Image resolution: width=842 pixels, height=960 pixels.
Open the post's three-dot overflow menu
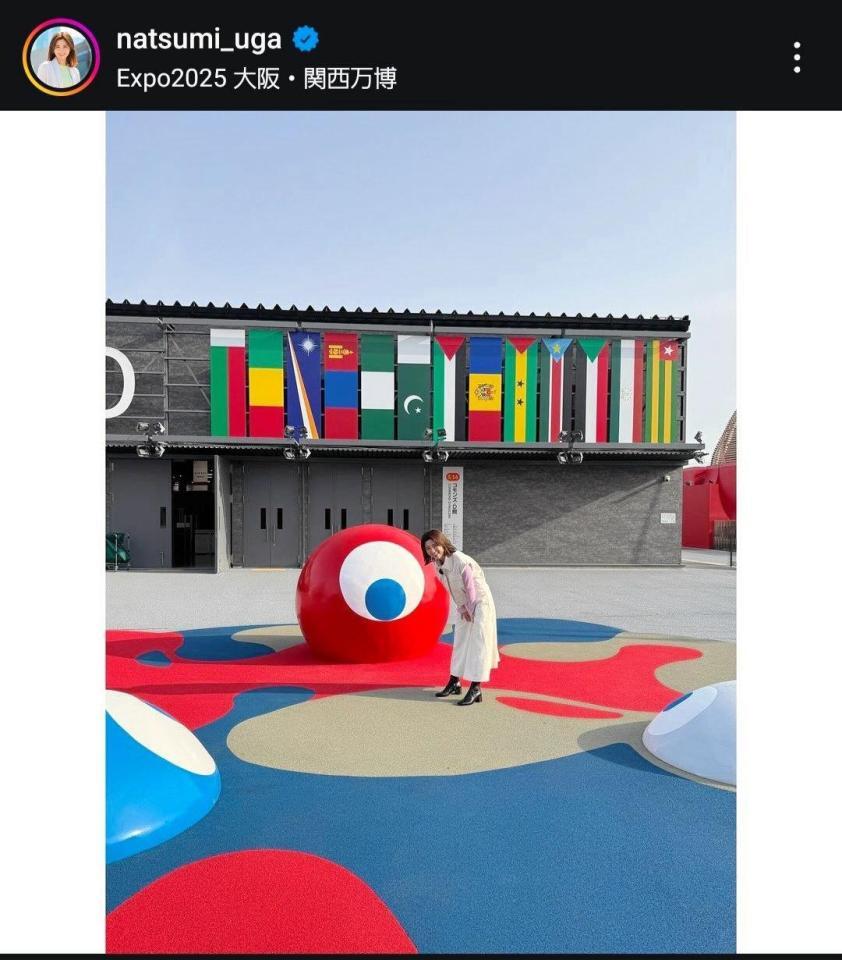point(796,57)
